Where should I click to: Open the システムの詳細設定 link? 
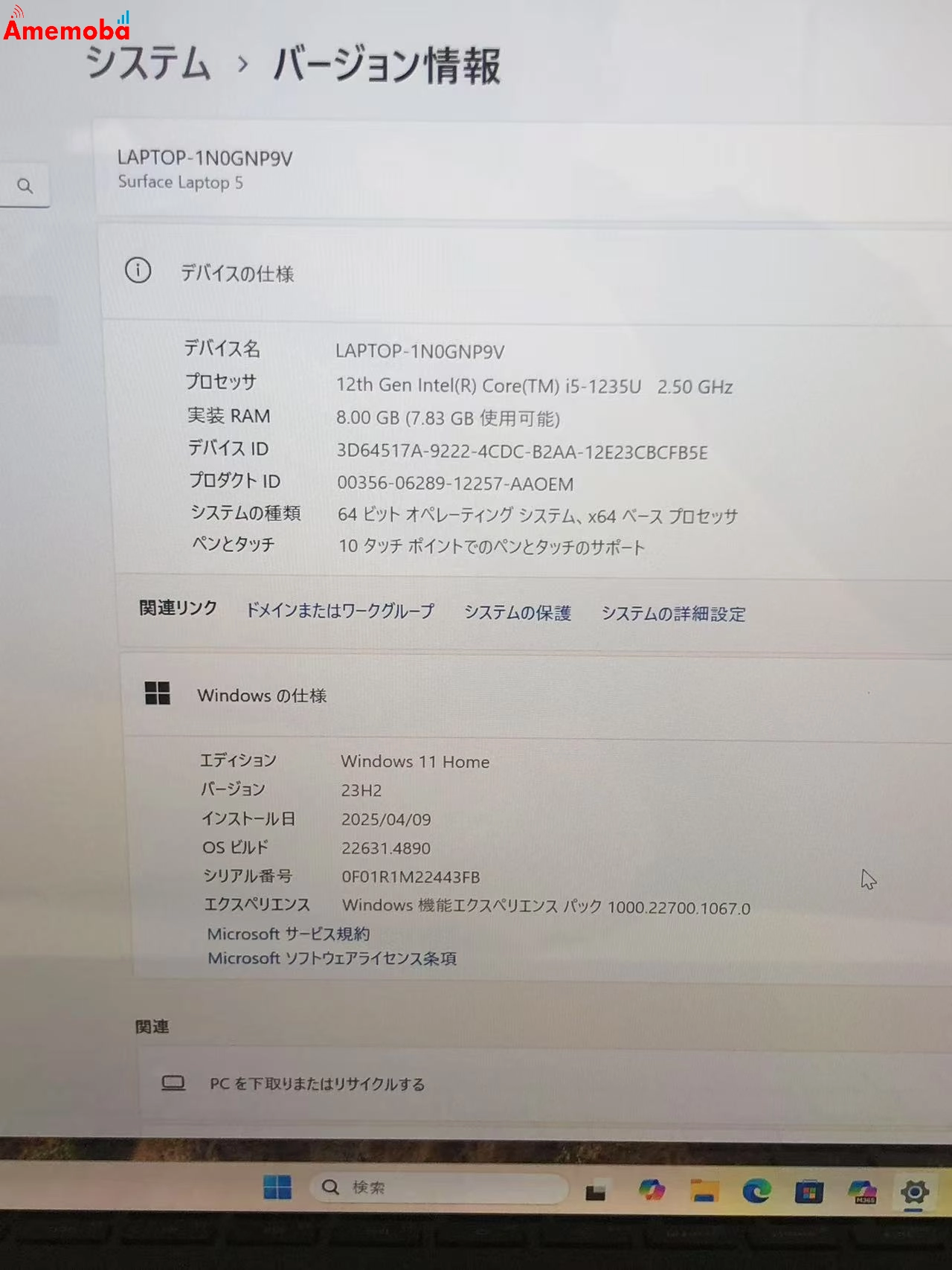coord(673,615)
